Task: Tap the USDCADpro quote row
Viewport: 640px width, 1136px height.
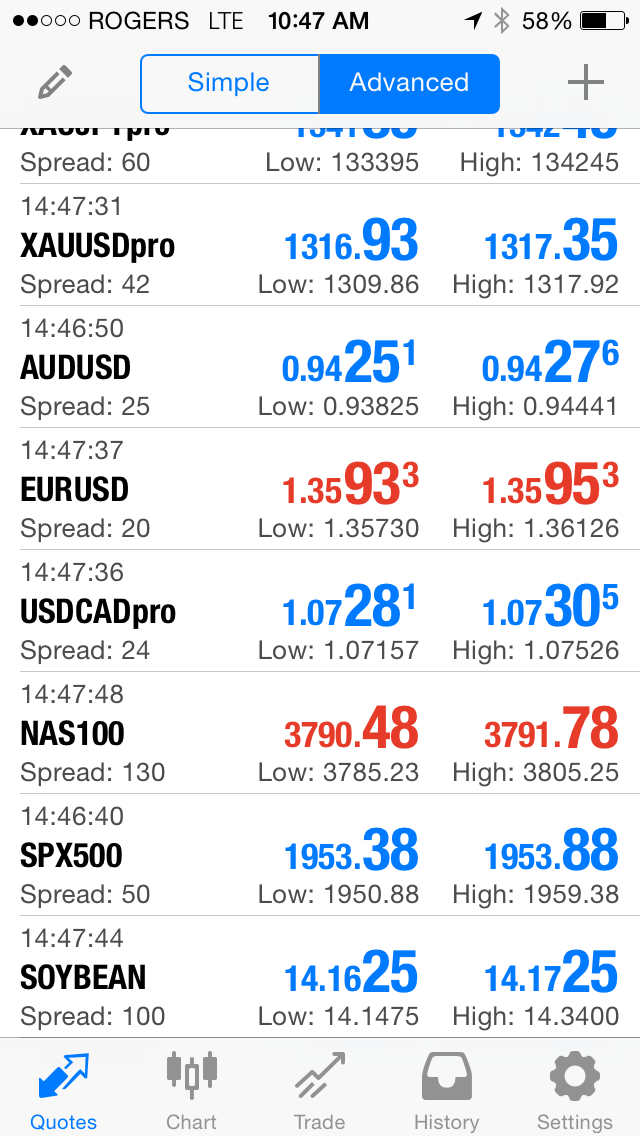Action: click(320, 611)
